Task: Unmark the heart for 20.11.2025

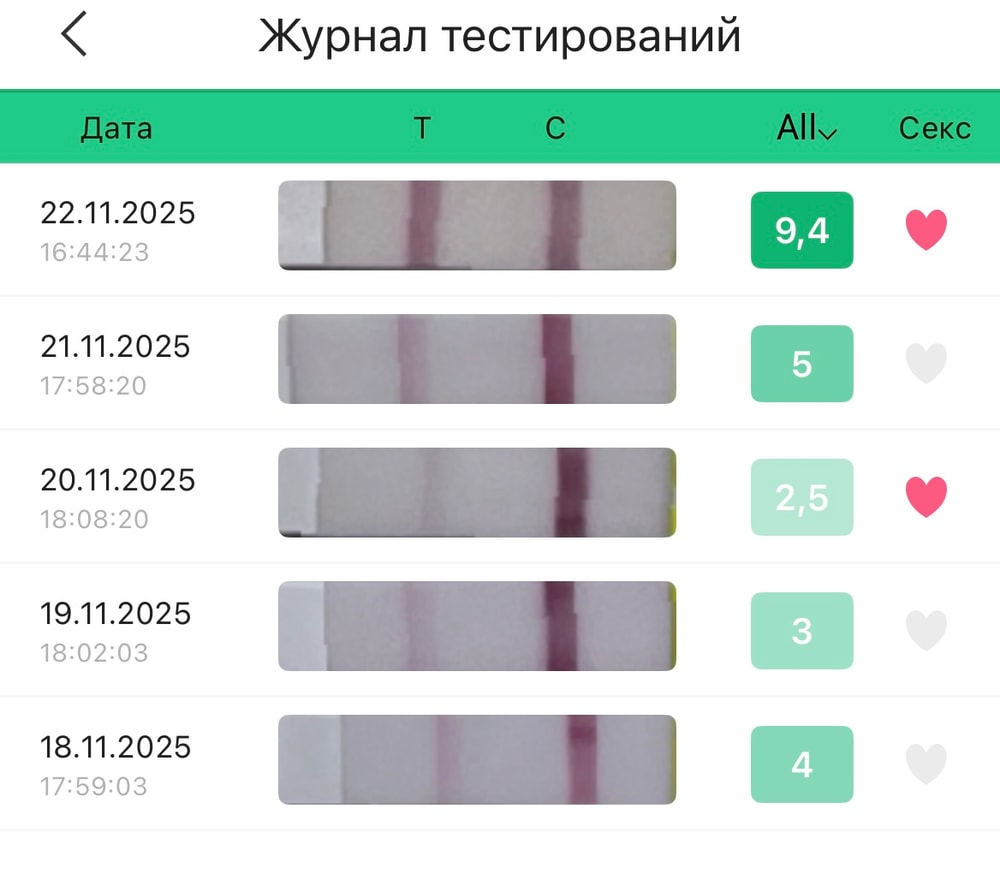Action: pos(926,497)
